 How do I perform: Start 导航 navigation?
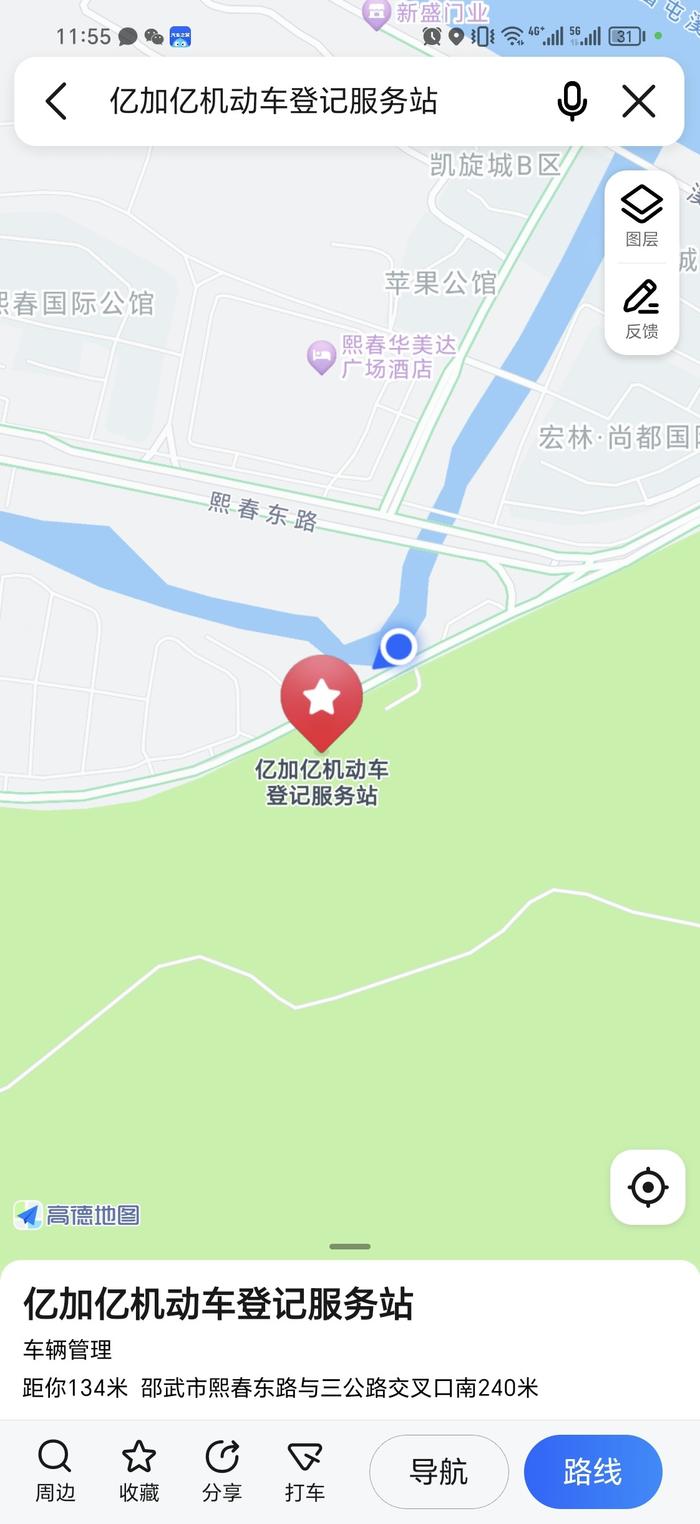(x=439, y=1471)
